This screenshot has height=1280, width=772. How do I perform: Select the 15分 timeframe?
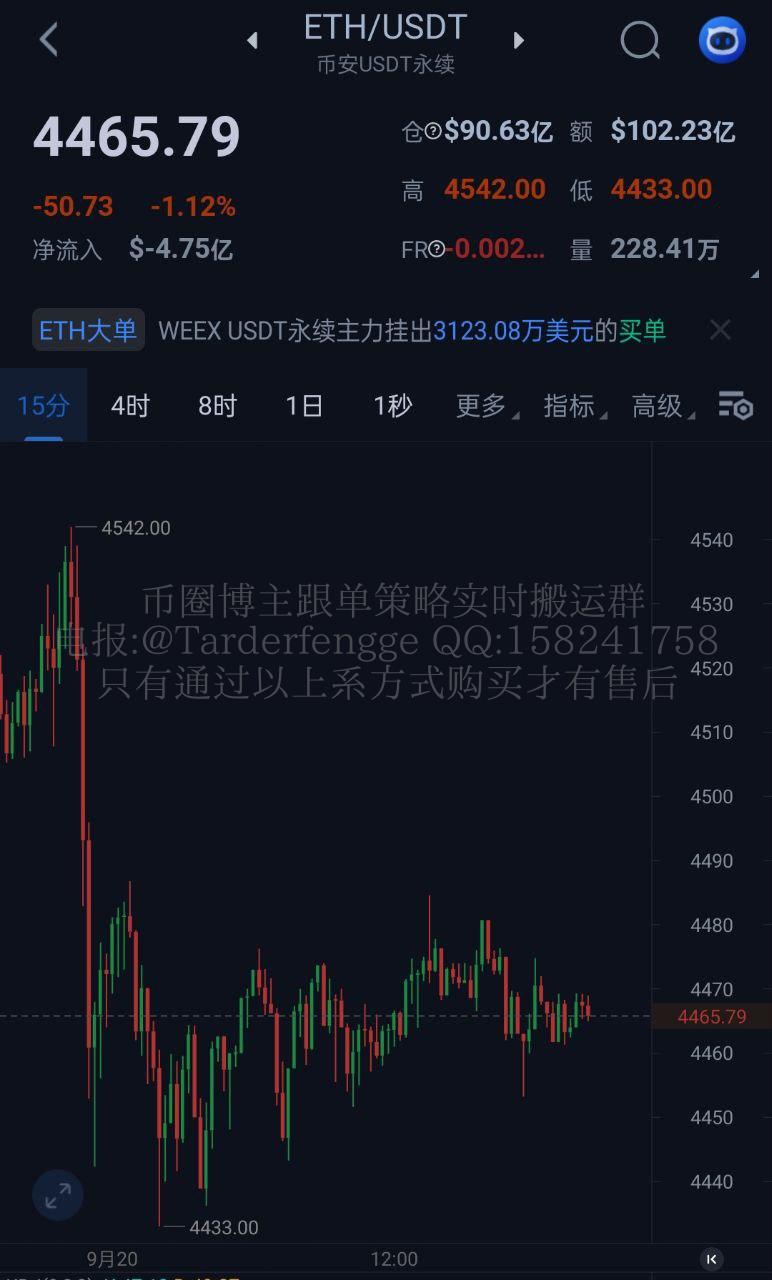point(43,405)
